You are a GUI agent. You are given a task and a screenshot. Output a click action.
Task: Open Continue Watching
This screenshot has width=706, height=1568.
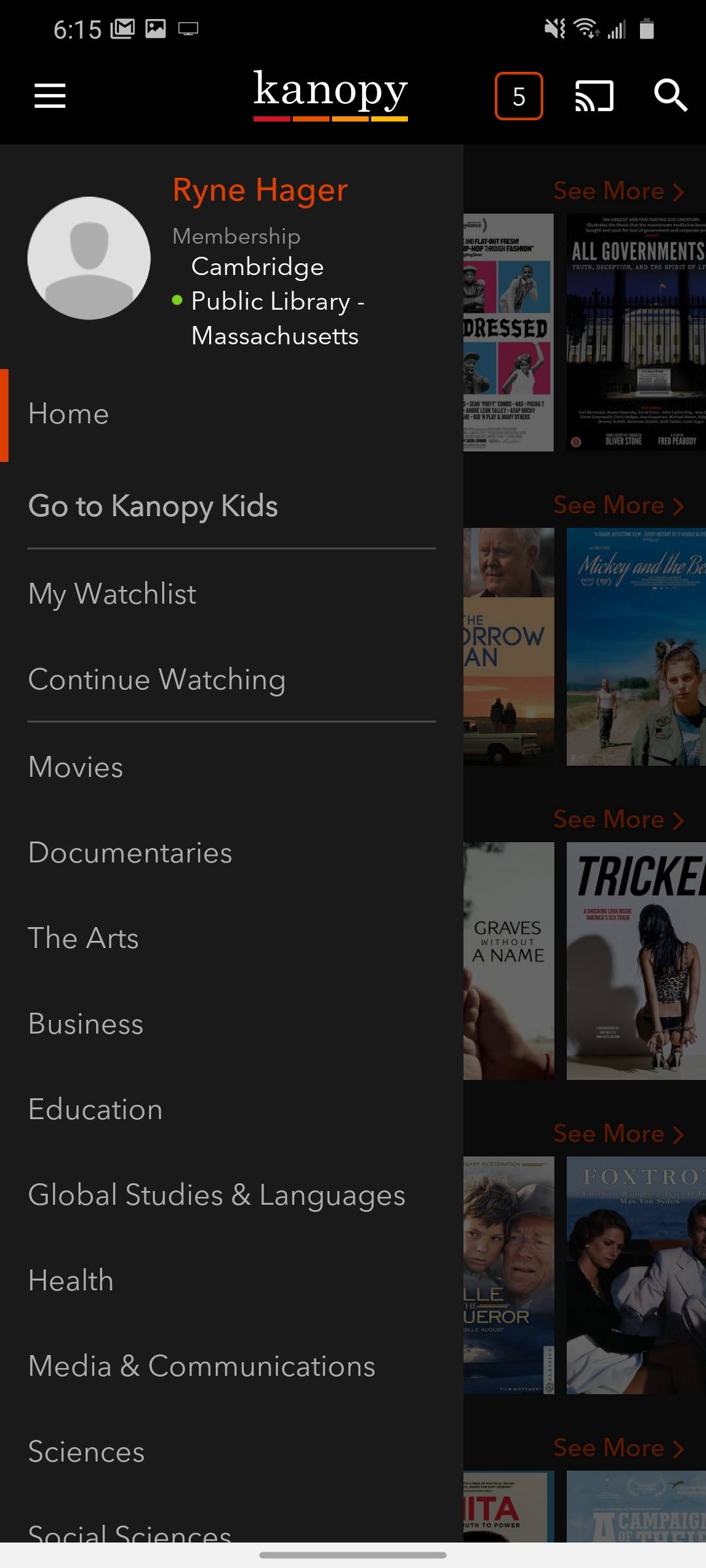coord(157,679)
